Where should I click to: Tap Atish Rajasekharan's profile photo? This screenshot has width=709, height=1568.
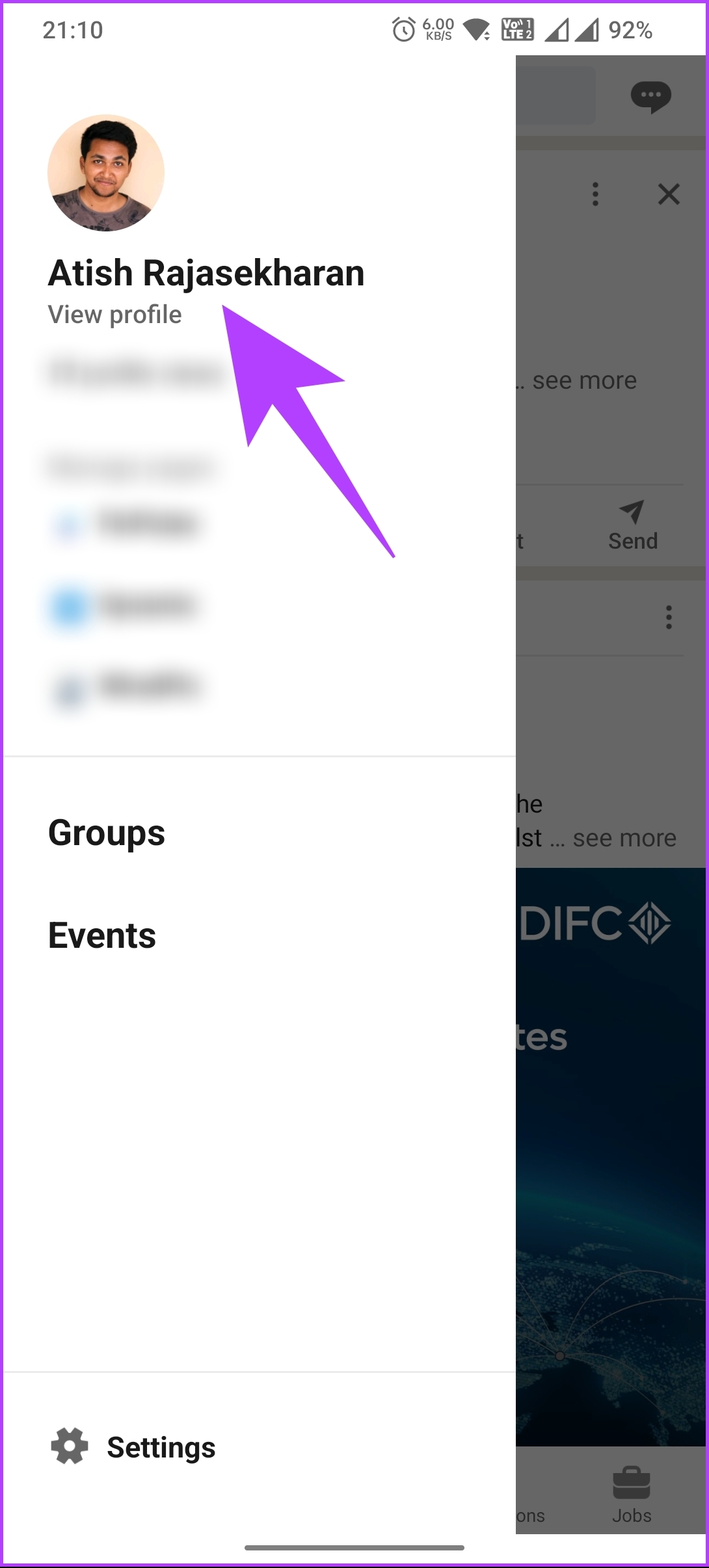[106, 173]
